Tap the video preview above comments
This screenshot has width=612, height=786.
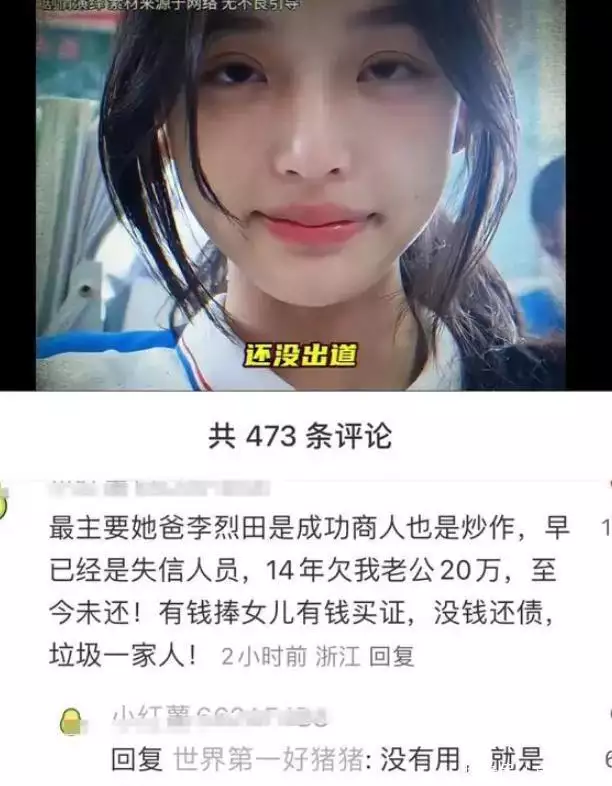point(300,195)
